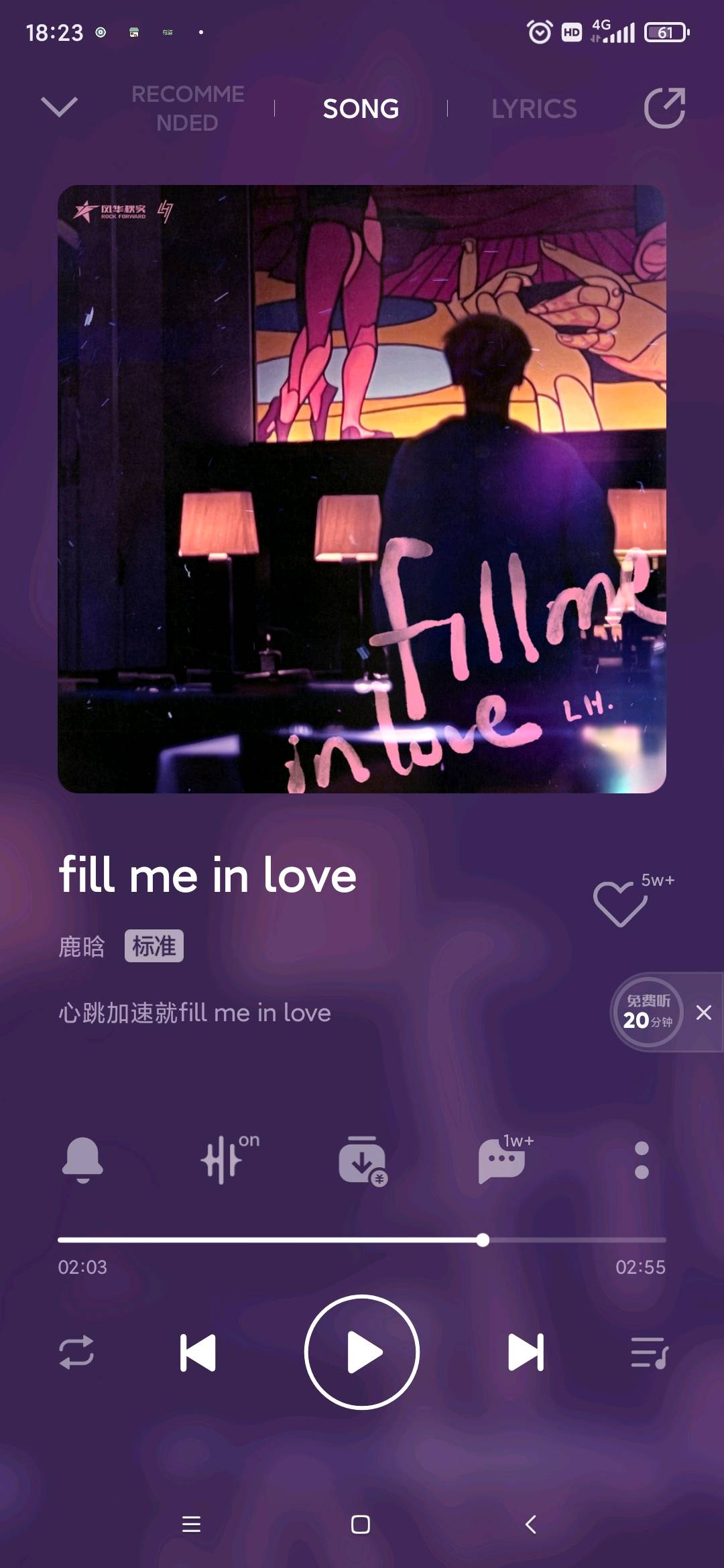This screenshot has height=1568, width=724.
Task: Skip to the next track
Action: point(526,1352)
